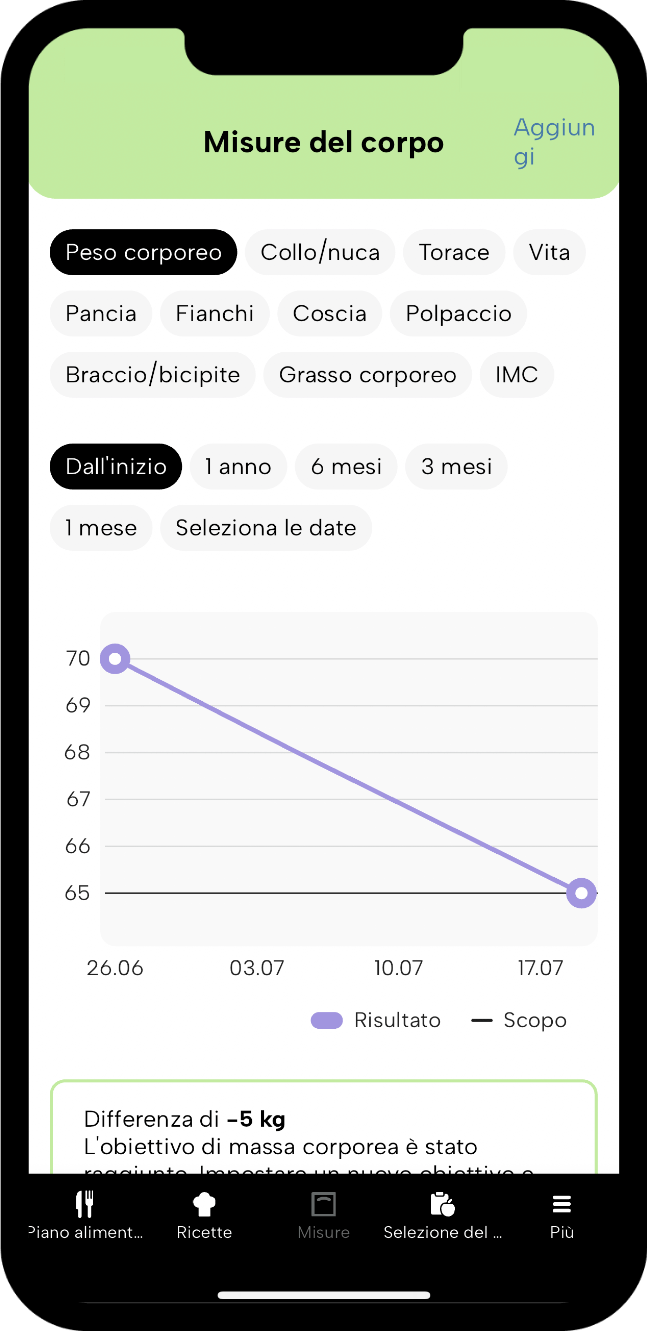Select the IMC chip
This screenshot has height=1331, width=647.
coord(517,374)
